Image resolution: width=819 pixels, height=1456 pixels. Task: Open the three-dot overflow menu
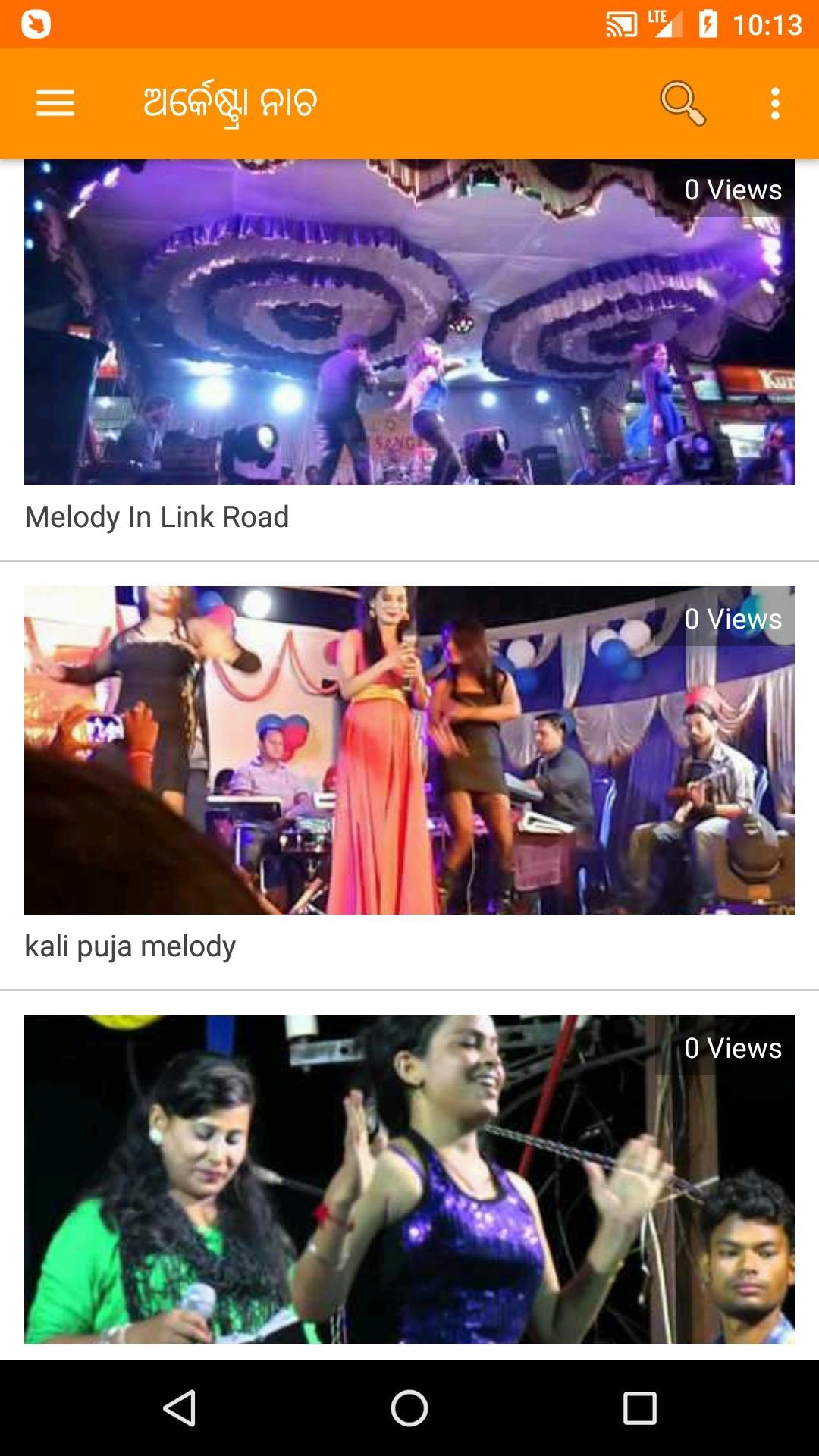coord(774,103)
